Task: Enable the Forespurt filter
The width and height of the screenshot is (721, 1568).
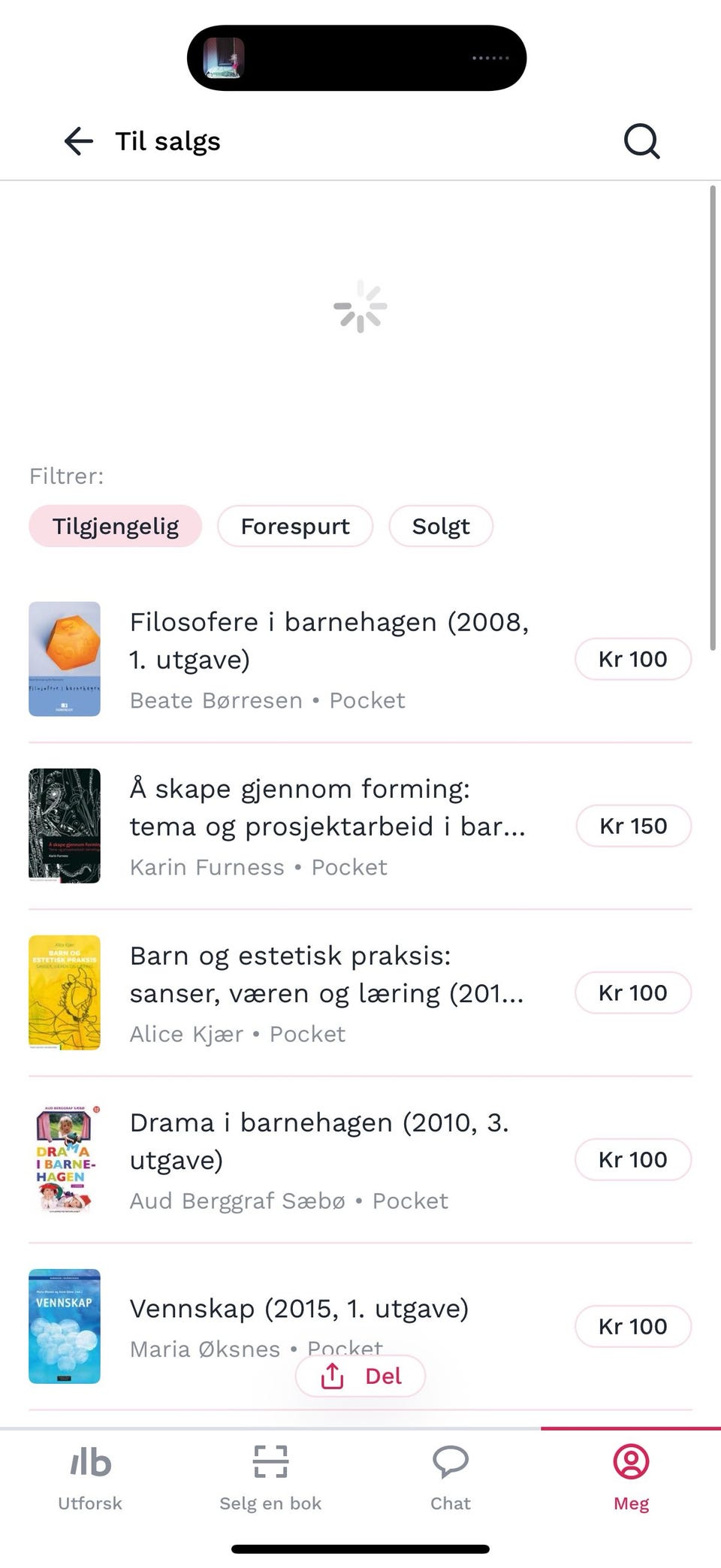Action: [295, 526]
